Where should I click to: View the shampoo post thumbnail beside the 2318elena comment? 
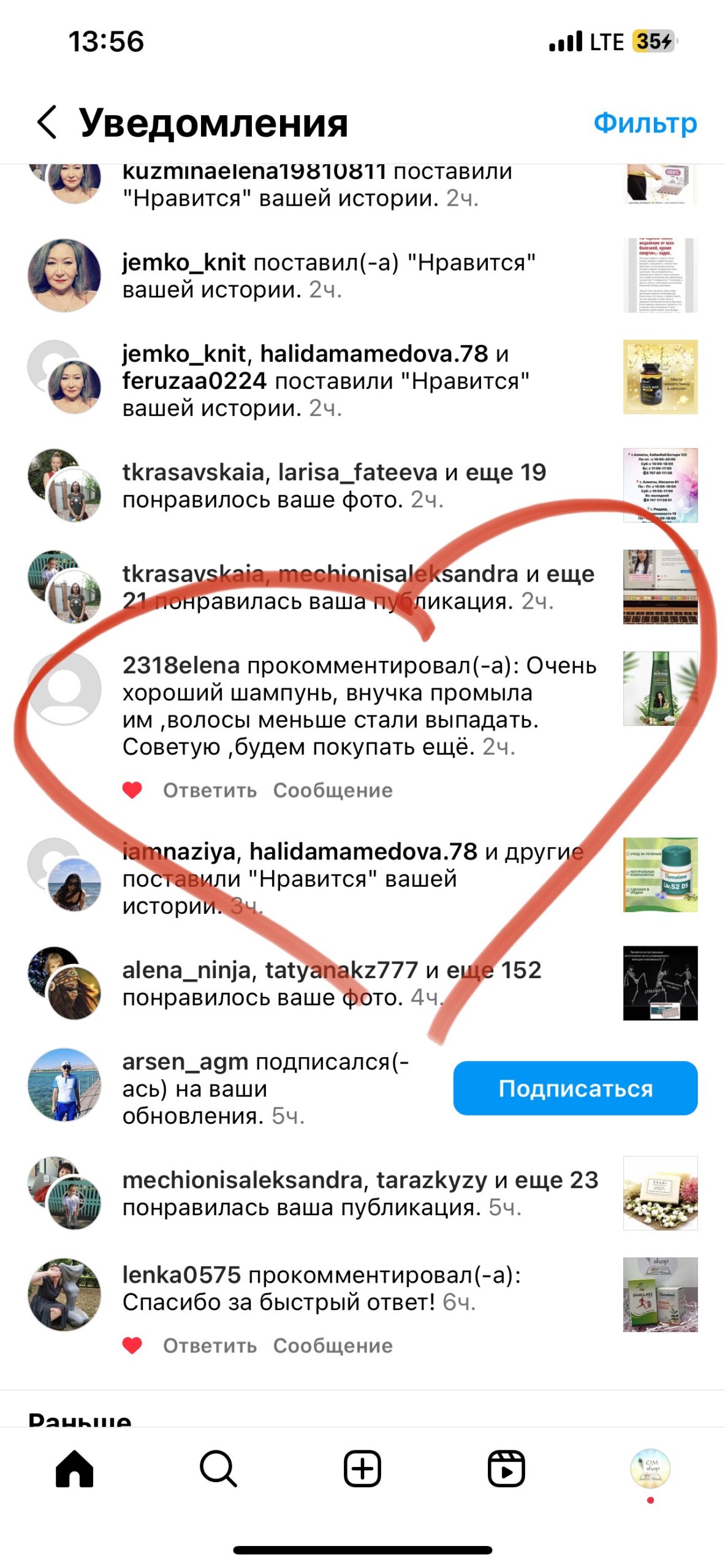660,688
